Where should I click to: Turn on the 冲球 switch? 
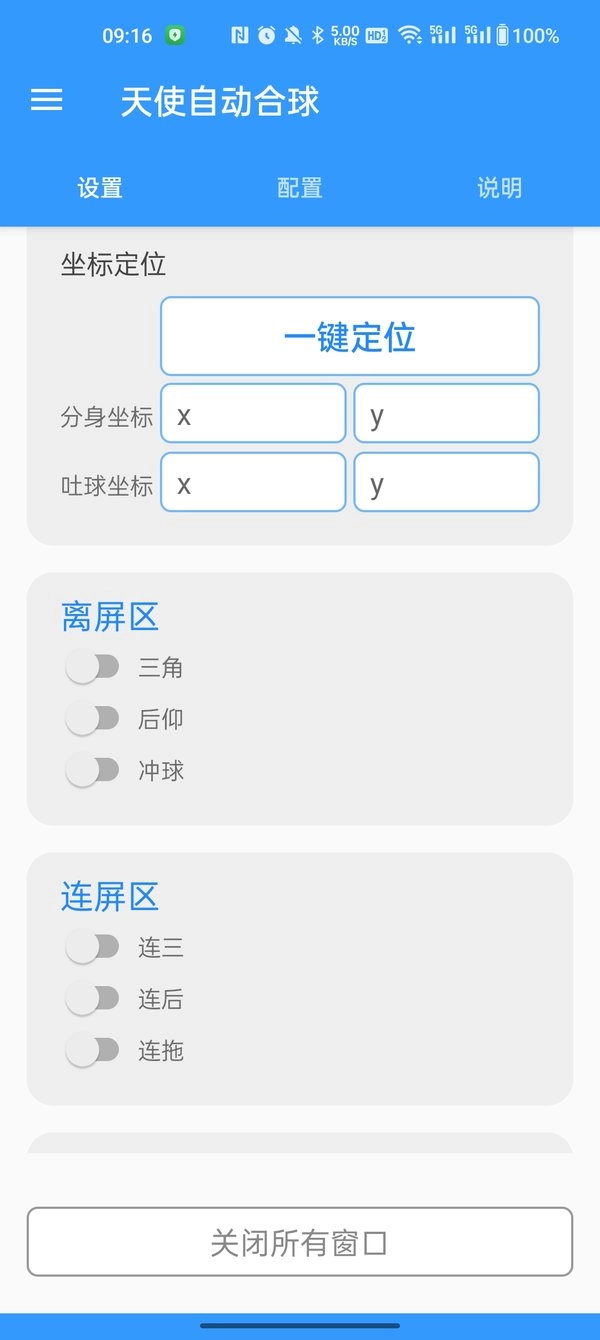93,771
